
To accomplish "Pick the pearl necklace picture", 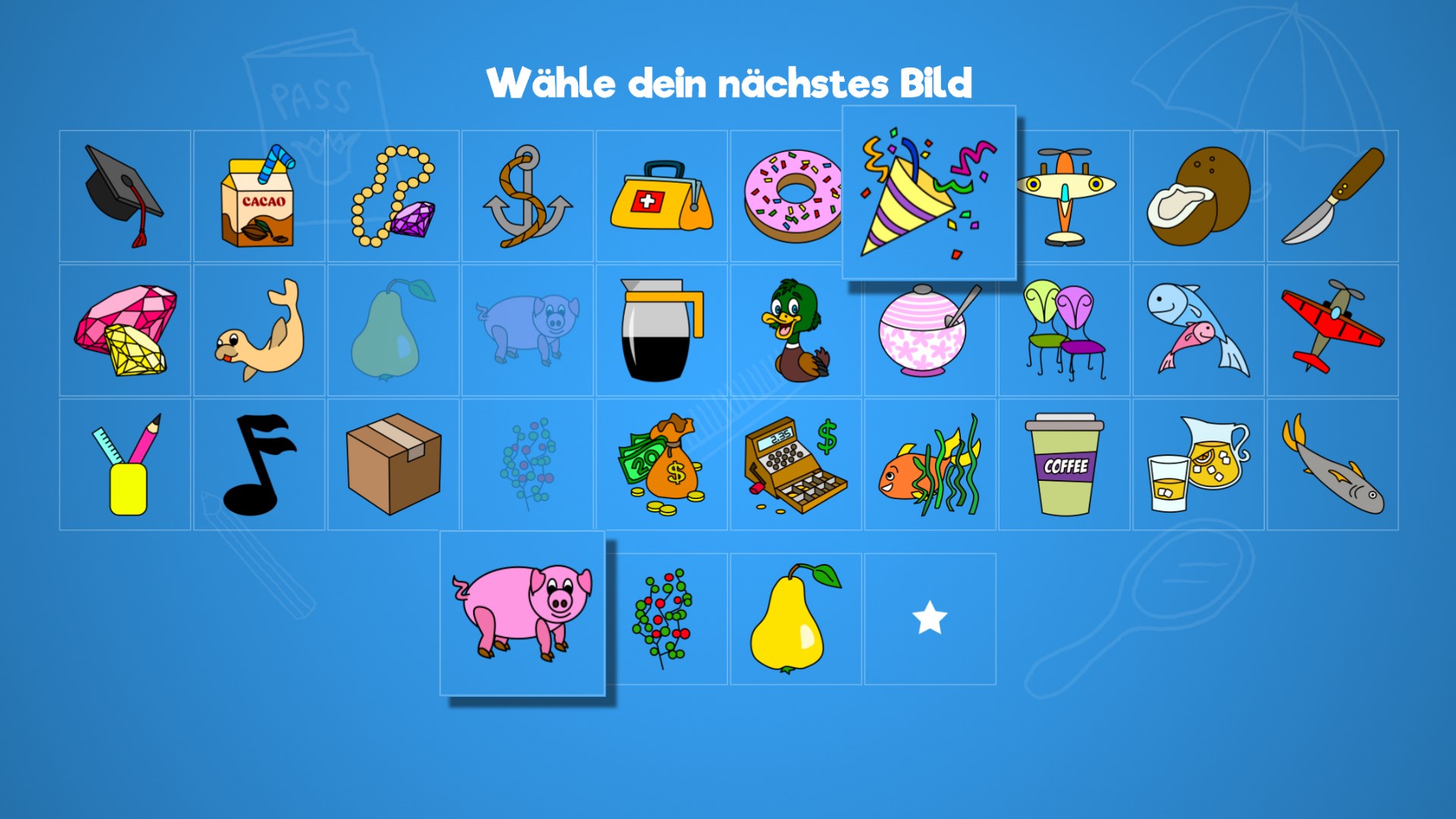I will coord(393,196).
